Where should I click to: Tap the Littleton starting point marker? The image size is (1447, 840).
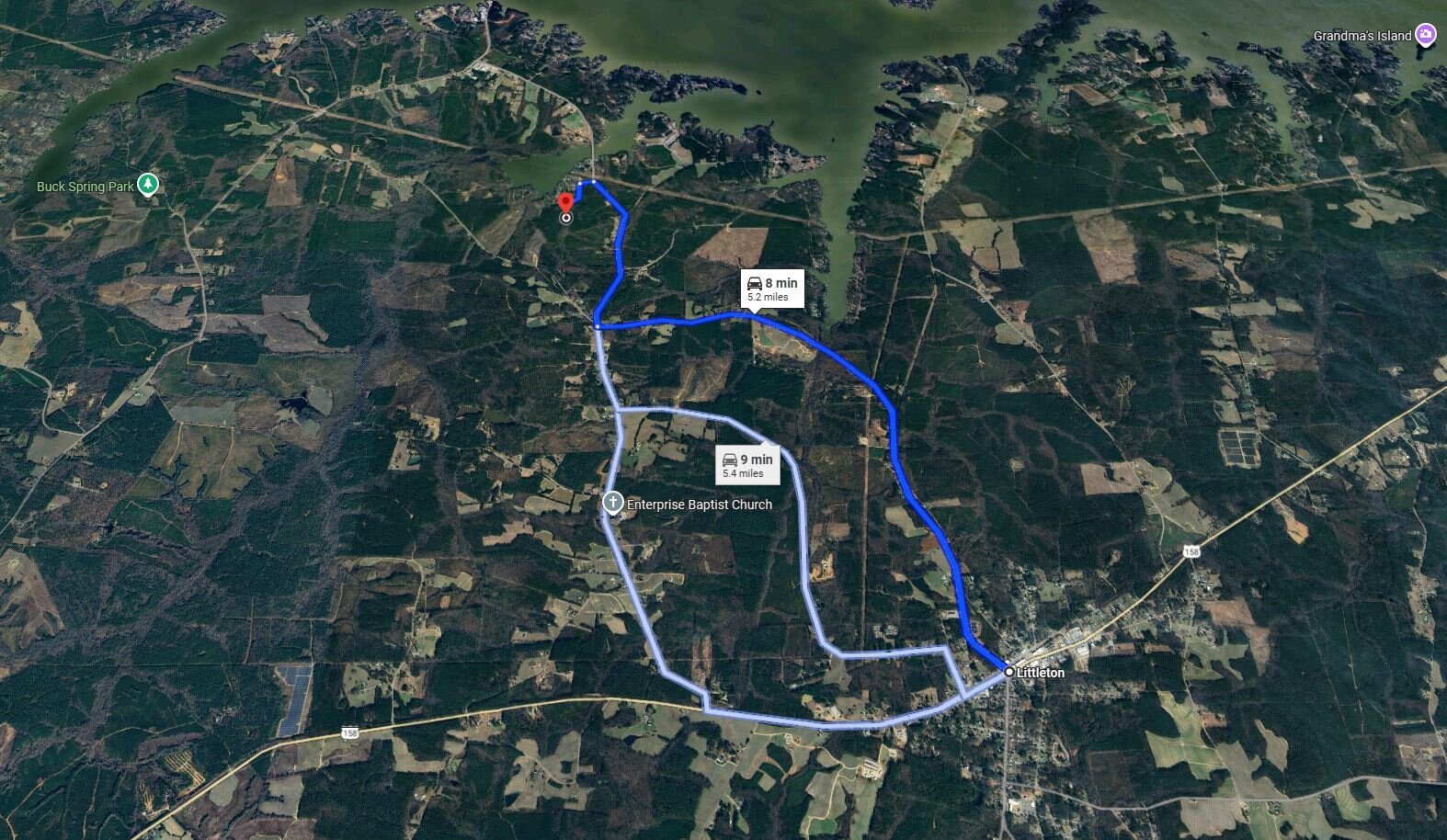click(x=1009, y=673)
